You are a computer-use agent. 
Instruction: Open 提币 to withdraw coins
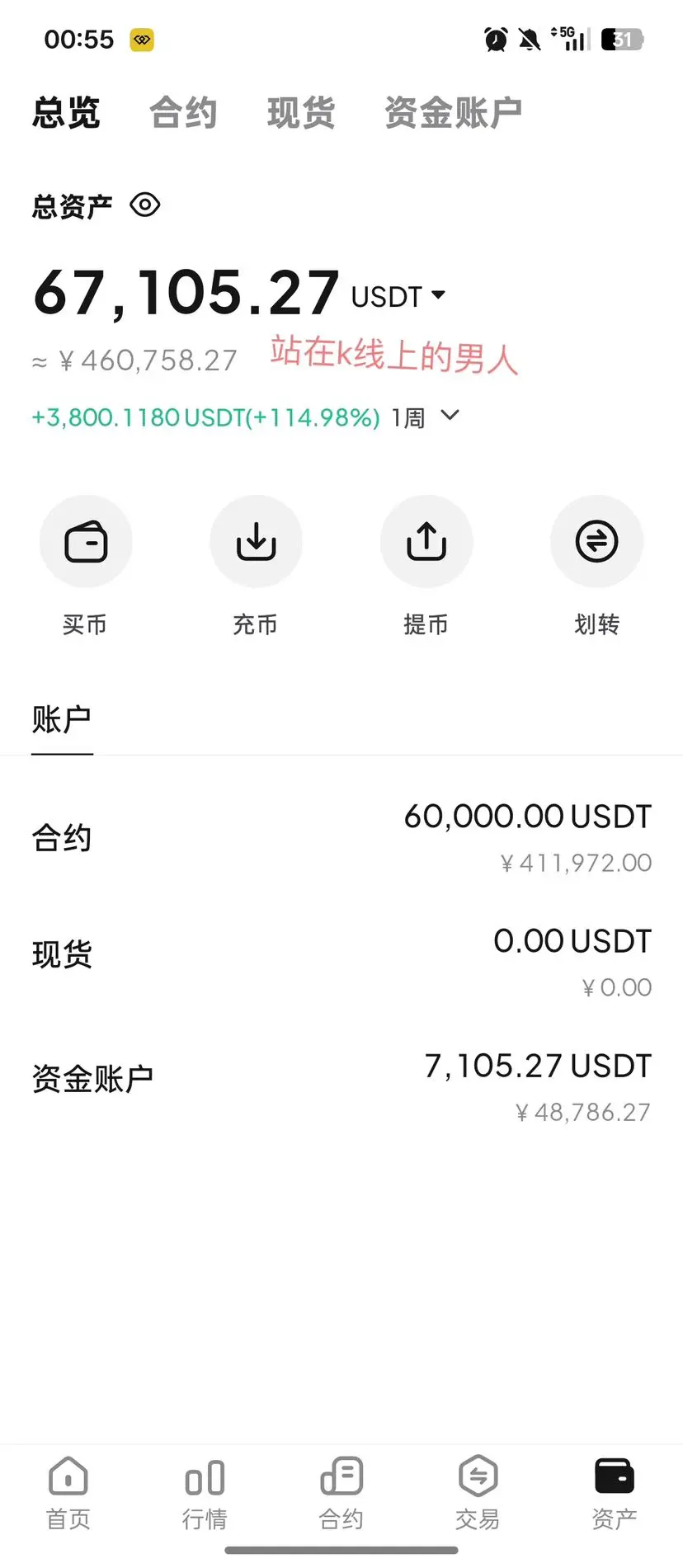coord(426,542)
